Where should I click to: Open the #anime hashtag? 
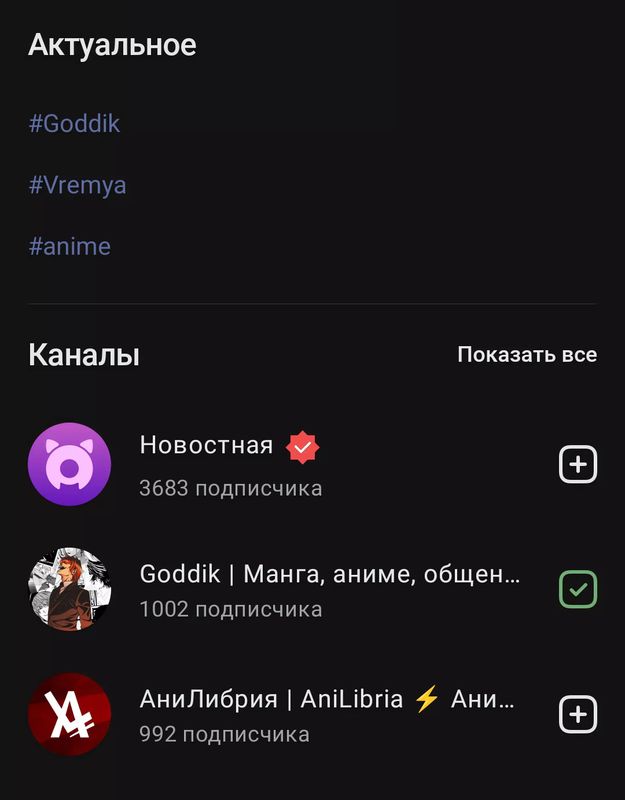pyautogui.click(x=69, y=246)
